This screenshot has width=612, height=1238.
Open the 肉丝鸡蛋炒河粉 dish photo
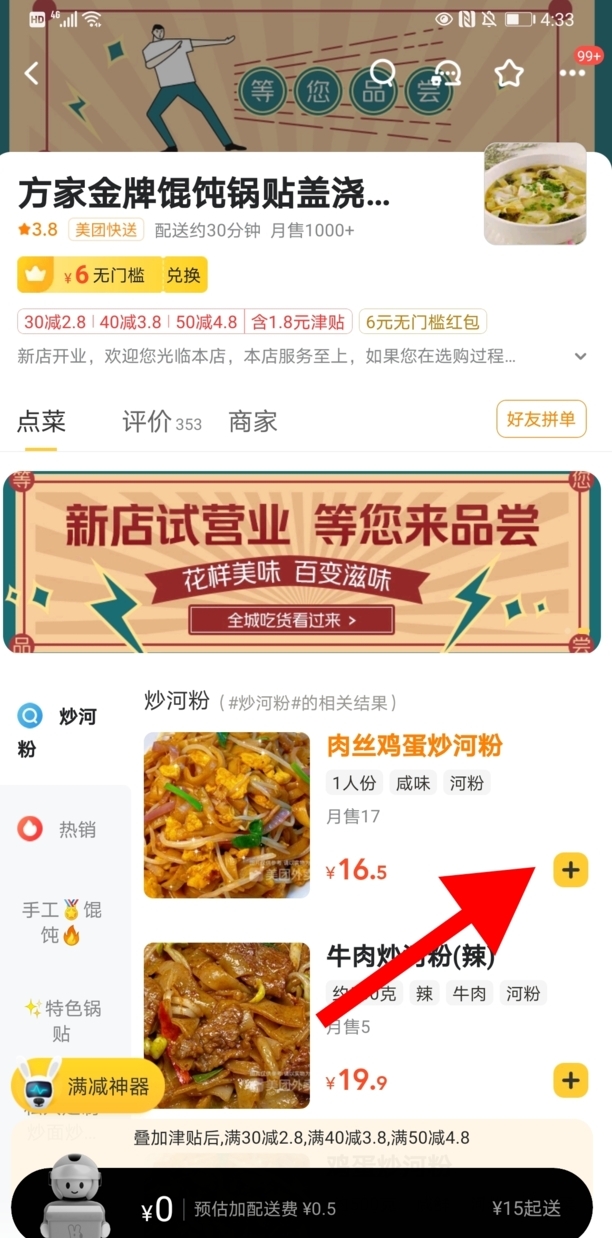coord(226,814)
